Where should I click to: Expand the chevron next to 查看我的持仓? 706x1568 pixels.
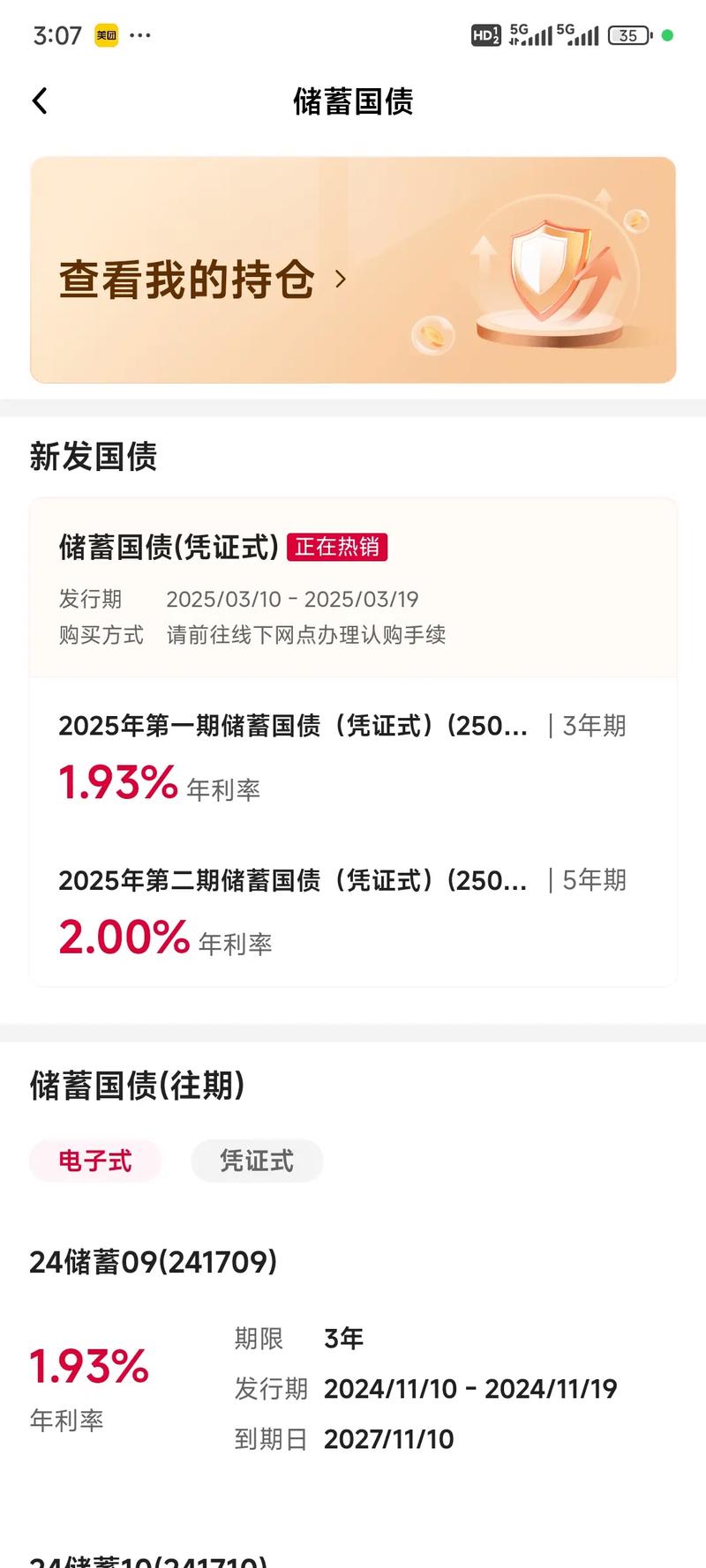point(340,280)
